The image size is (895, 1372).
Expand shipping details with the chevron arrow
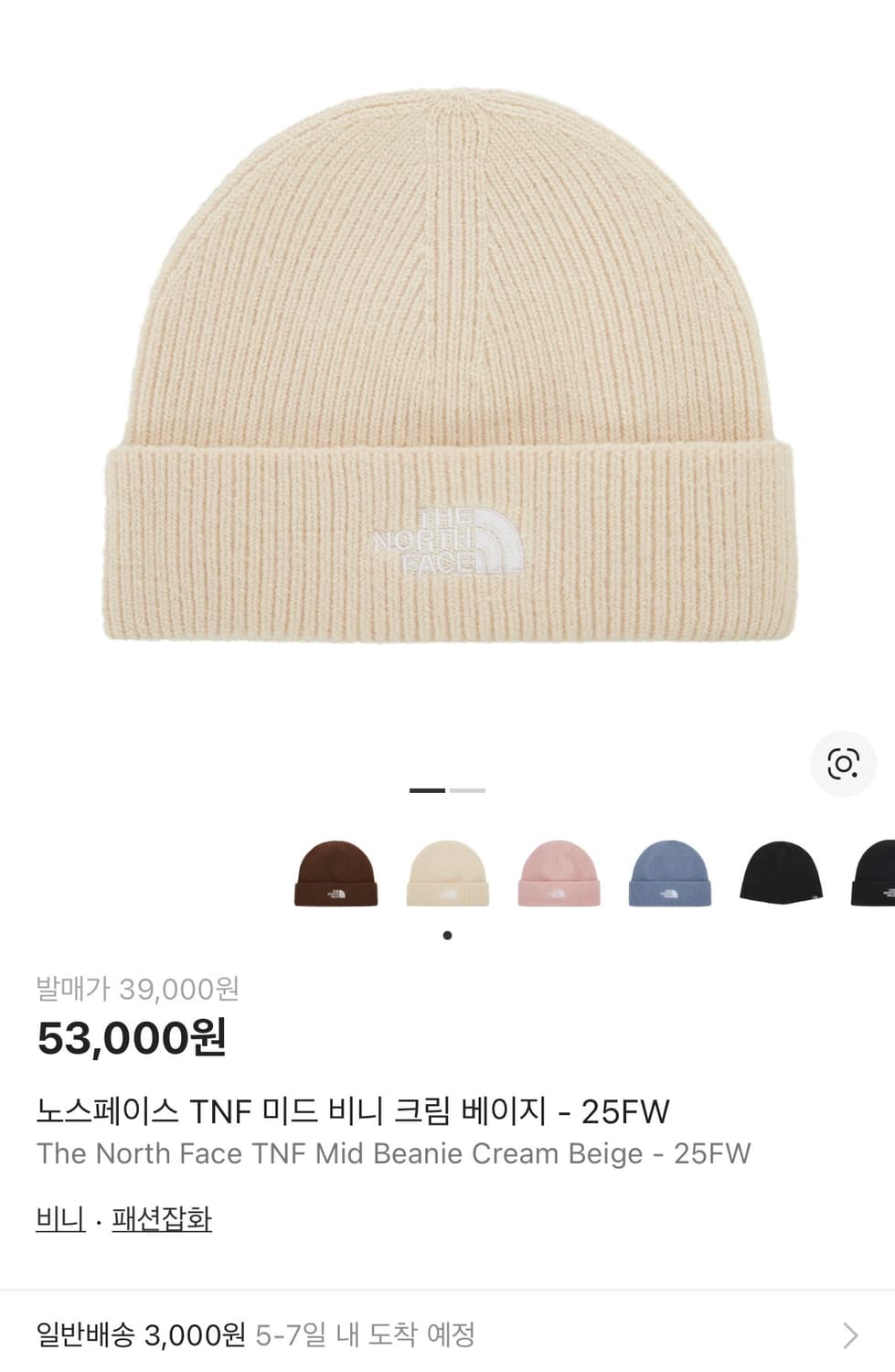[850, 1334]
